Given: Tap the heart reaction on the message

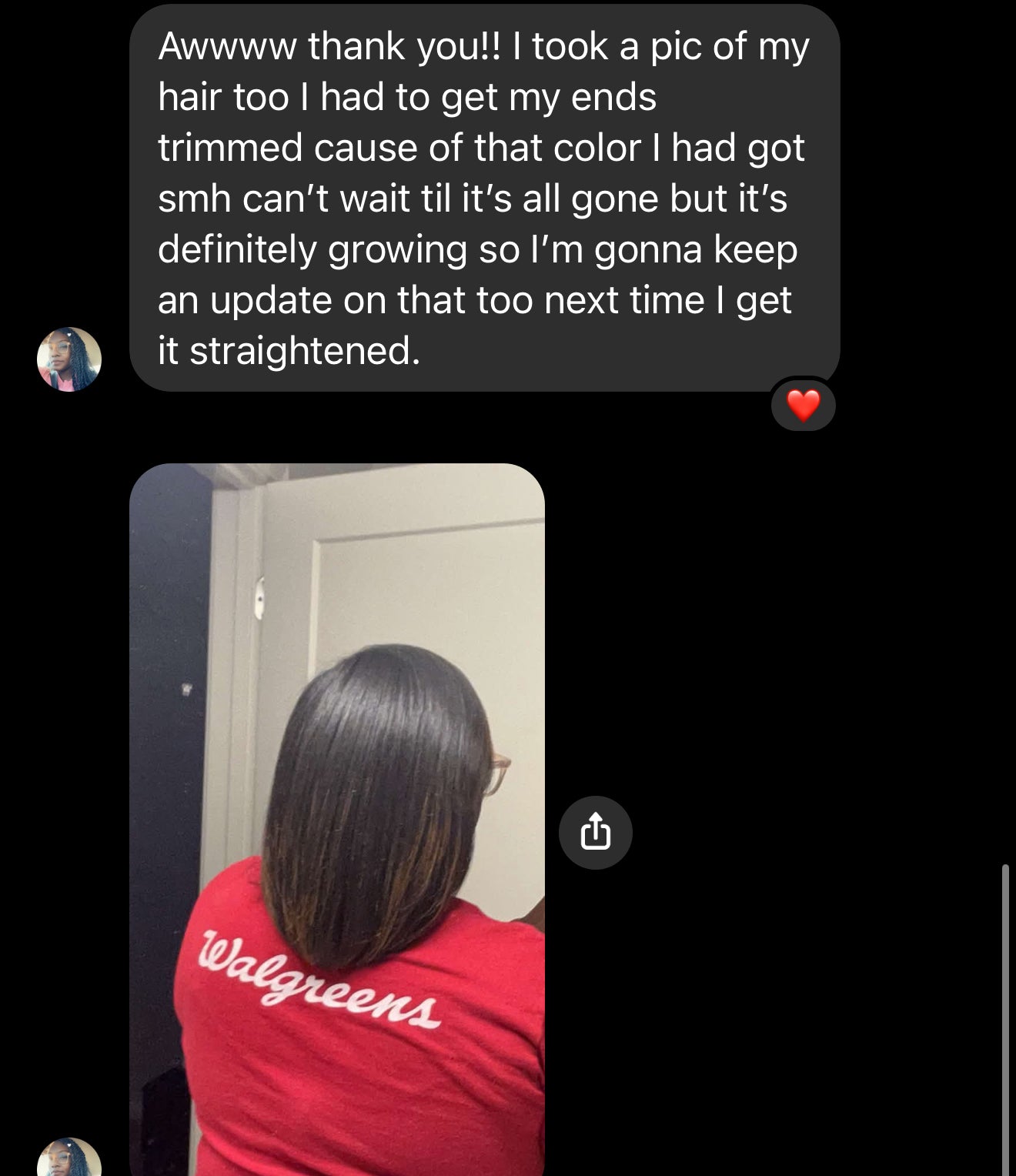Looking at the screenshot, I should 803,406.
